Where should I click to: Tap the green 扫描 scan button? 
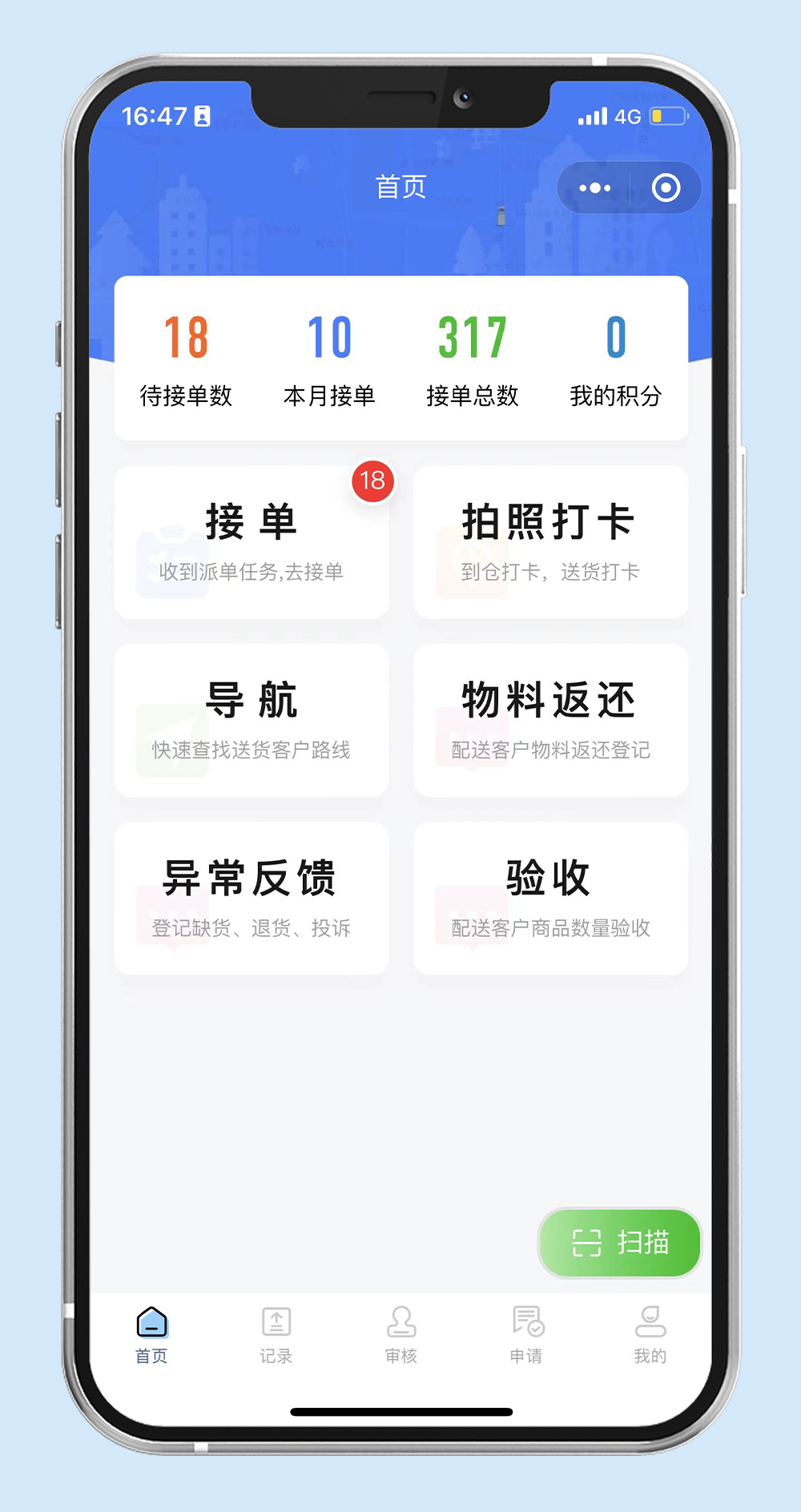coord(620,1242)
